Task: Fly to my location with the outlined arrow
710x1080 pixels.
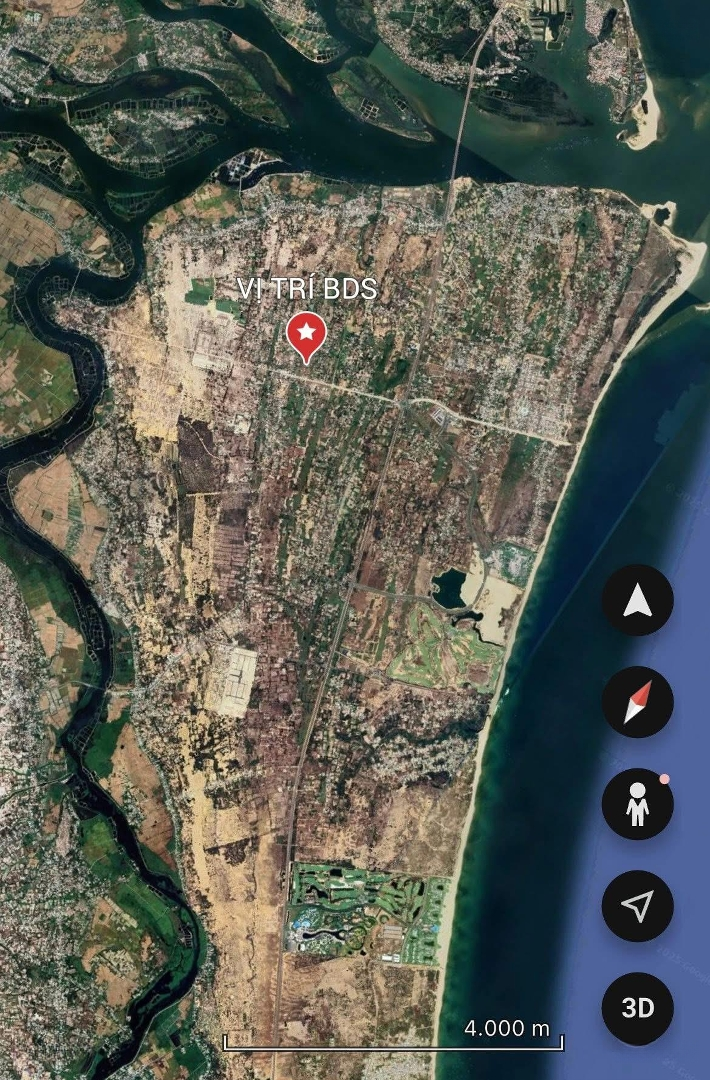Action: coord(637,906)
